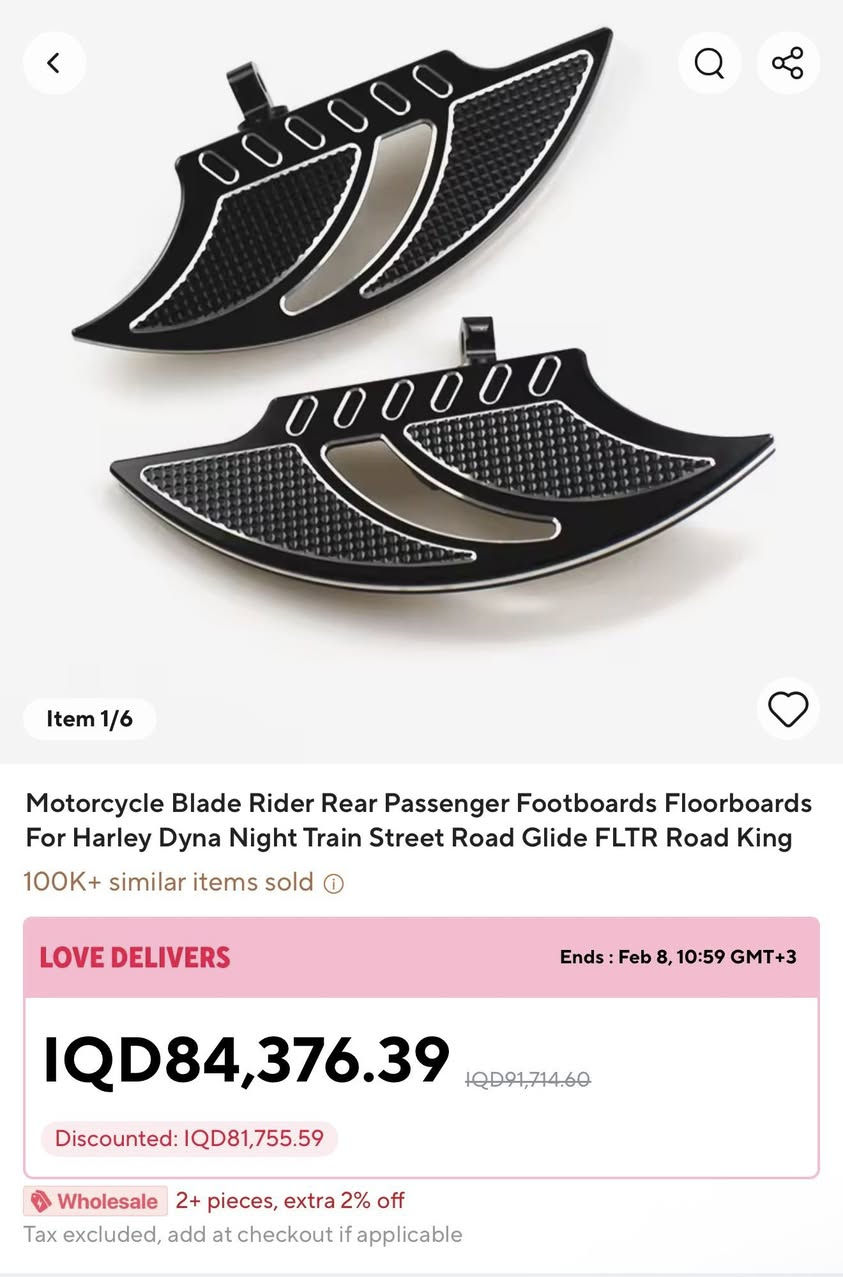Open the search icon

[709, 64]
